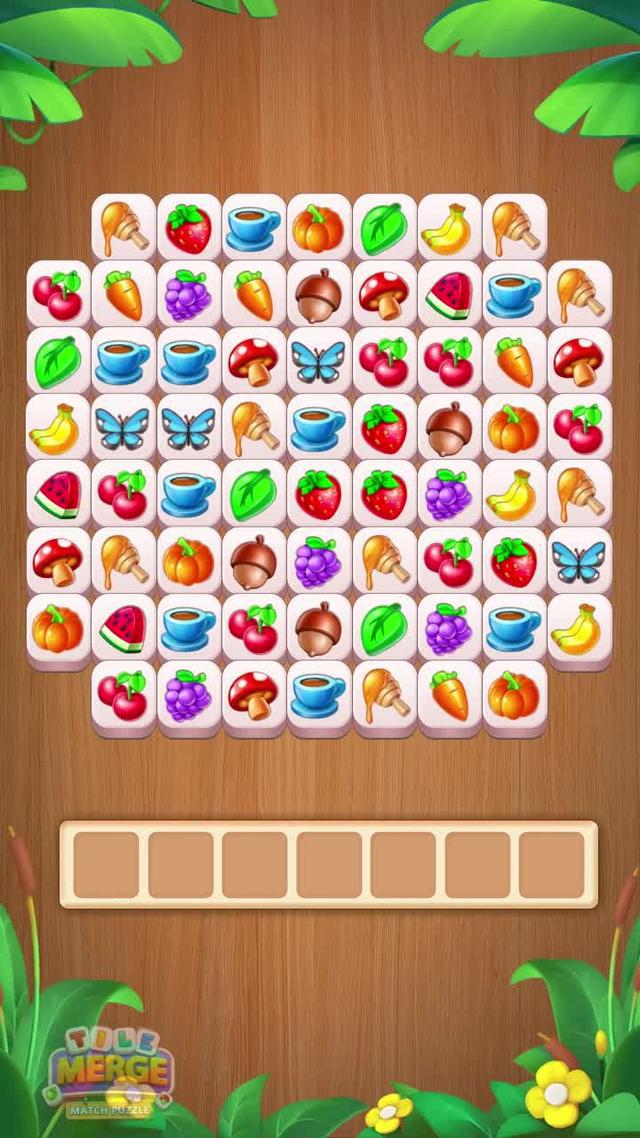Select the banana tile between leaf and honey

coord(448,229)
